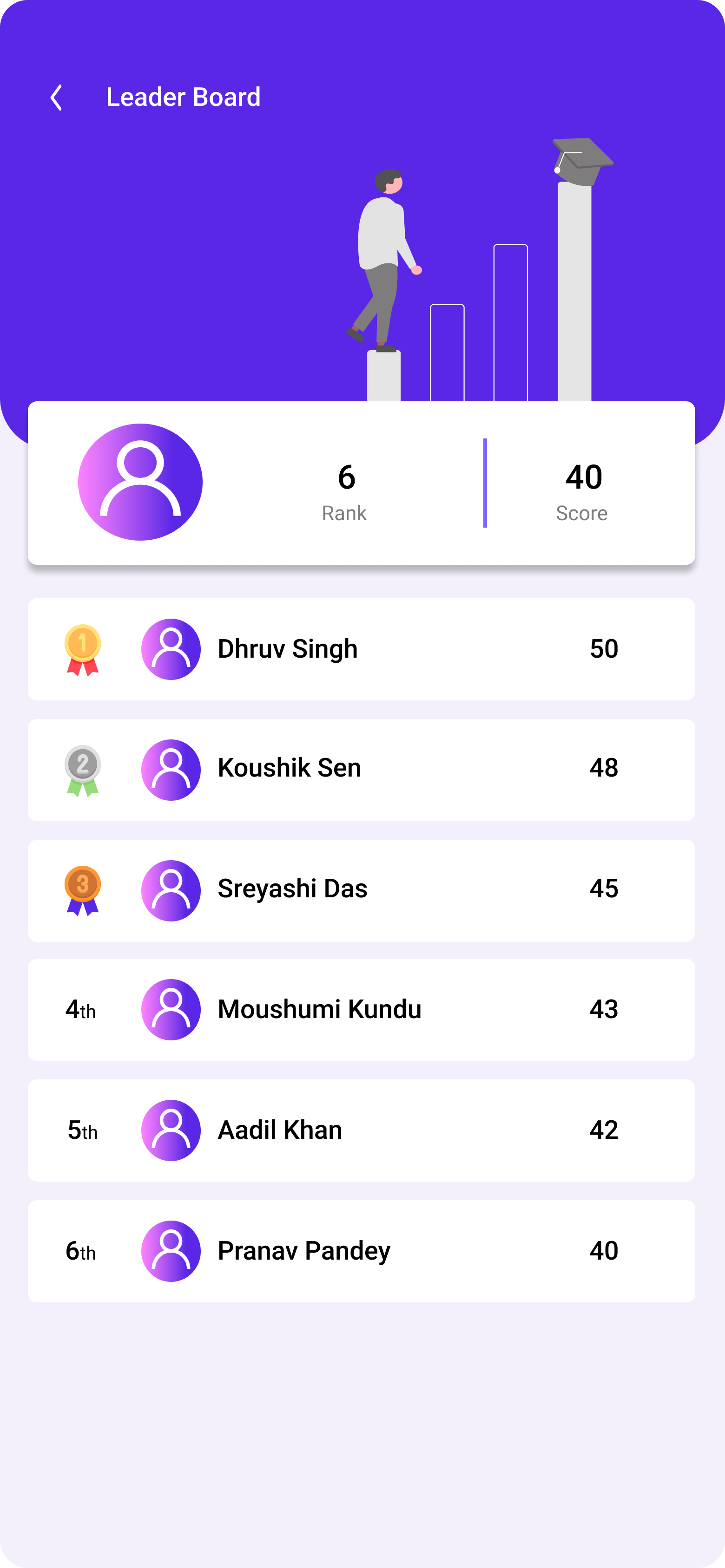Screen dimensions: 725x1568
Task: Select Dhruv Singh's avatar icon
Action: pos(171,649)
